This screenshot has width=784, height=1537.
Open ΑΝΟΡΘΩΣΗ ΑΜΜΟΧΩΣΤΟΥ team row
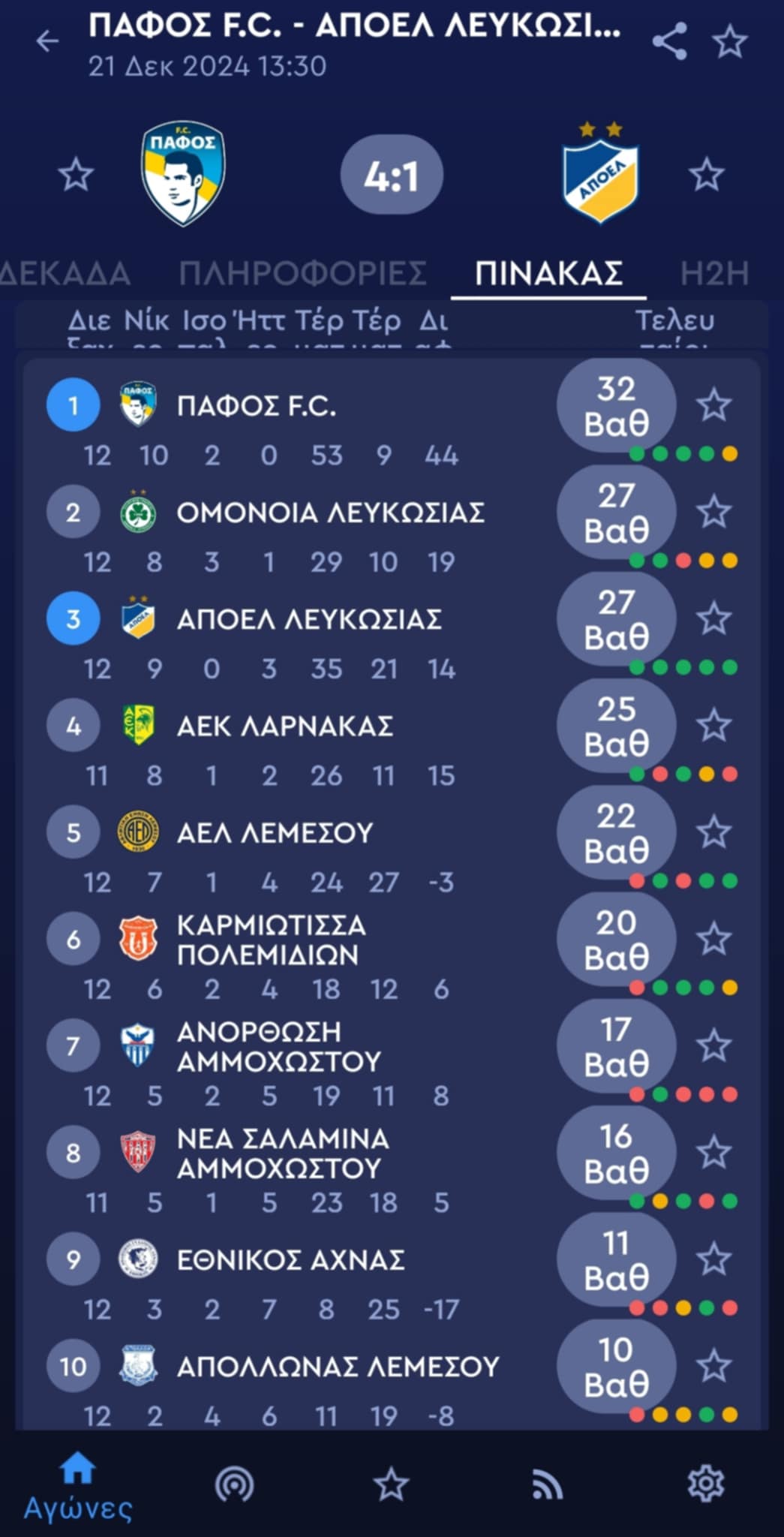point(278,1046)
